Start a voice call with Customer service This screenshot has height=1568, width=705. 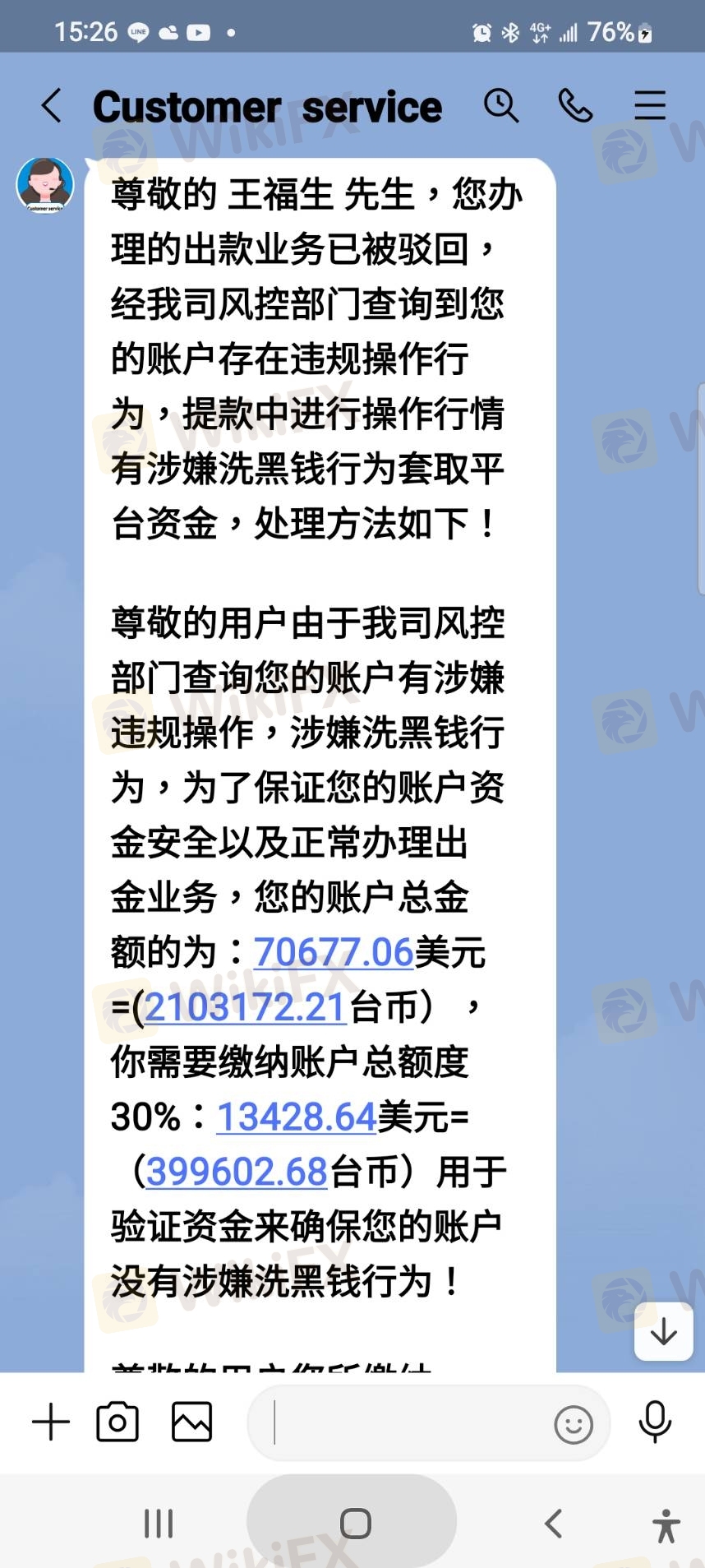click(x=575, y=106)
